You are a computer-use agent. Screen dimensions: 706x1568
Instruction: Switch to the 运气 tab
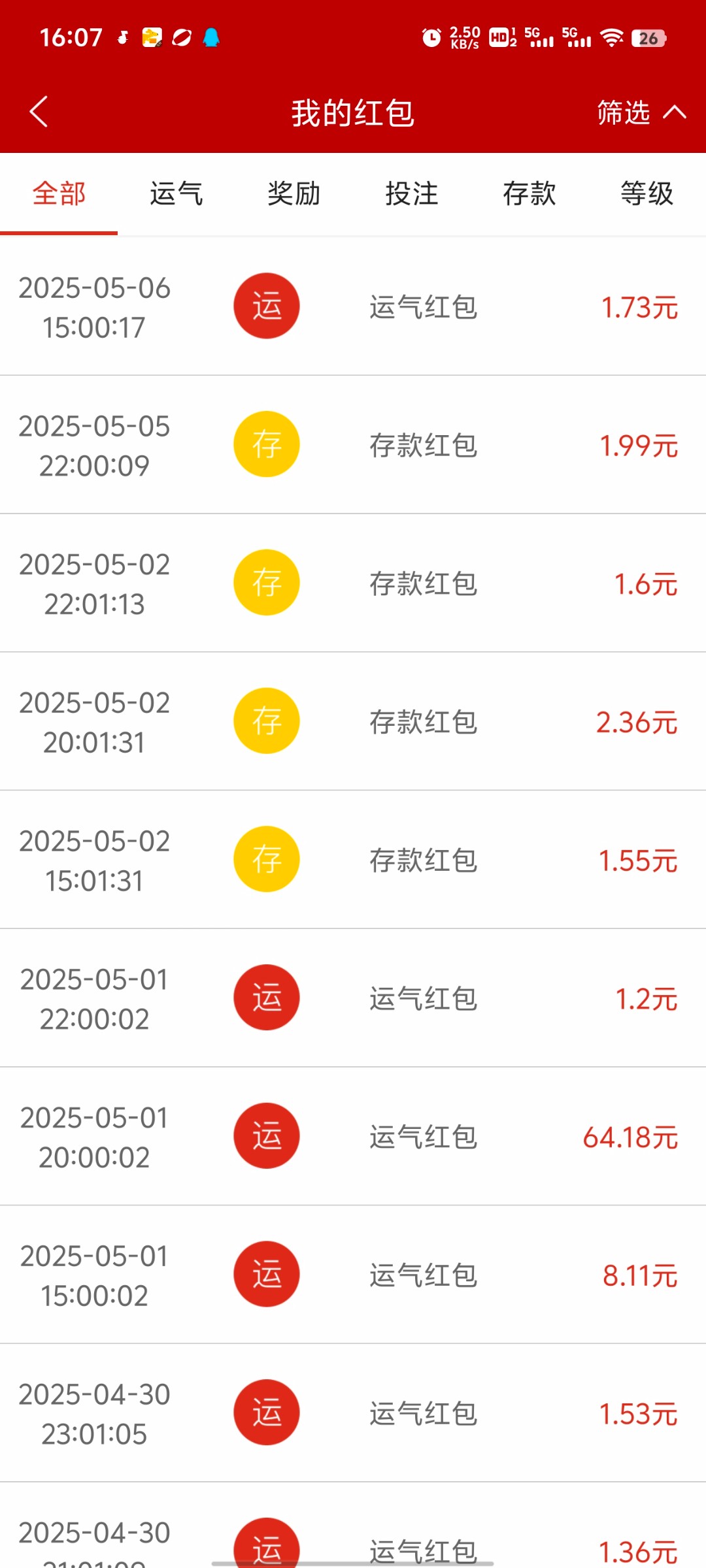(176, 194)
